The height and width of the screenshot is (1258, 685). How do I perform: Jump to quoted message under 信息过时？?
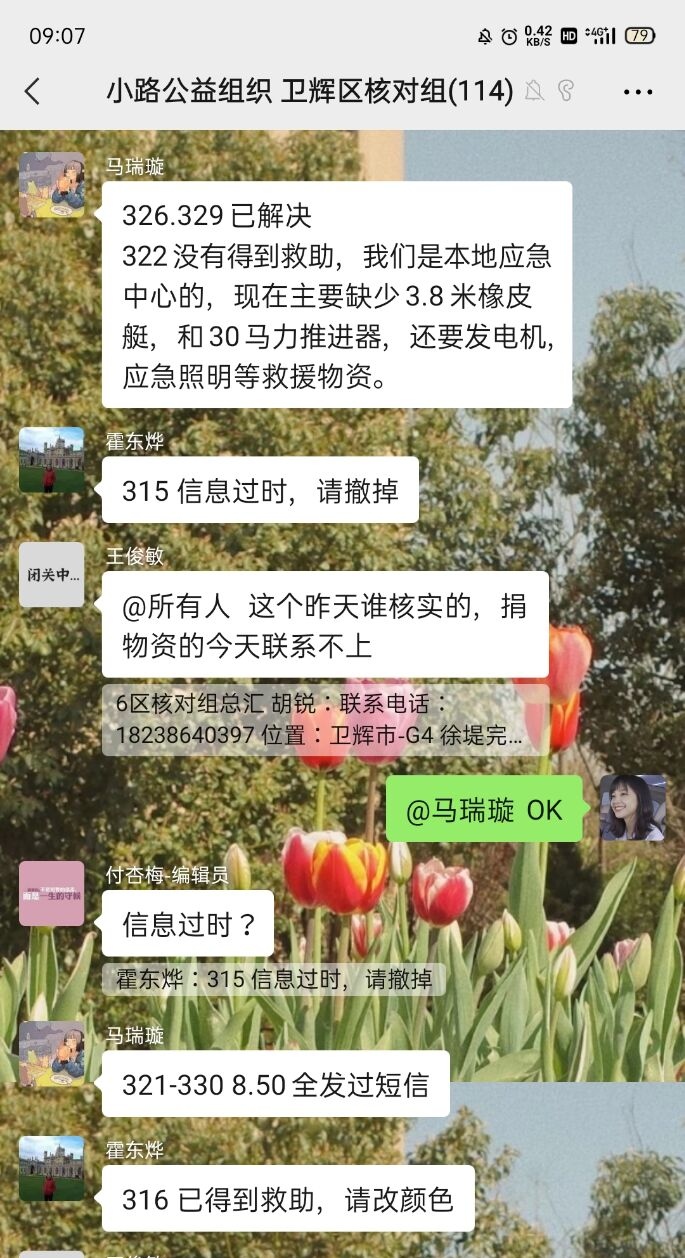pos(273,980)
